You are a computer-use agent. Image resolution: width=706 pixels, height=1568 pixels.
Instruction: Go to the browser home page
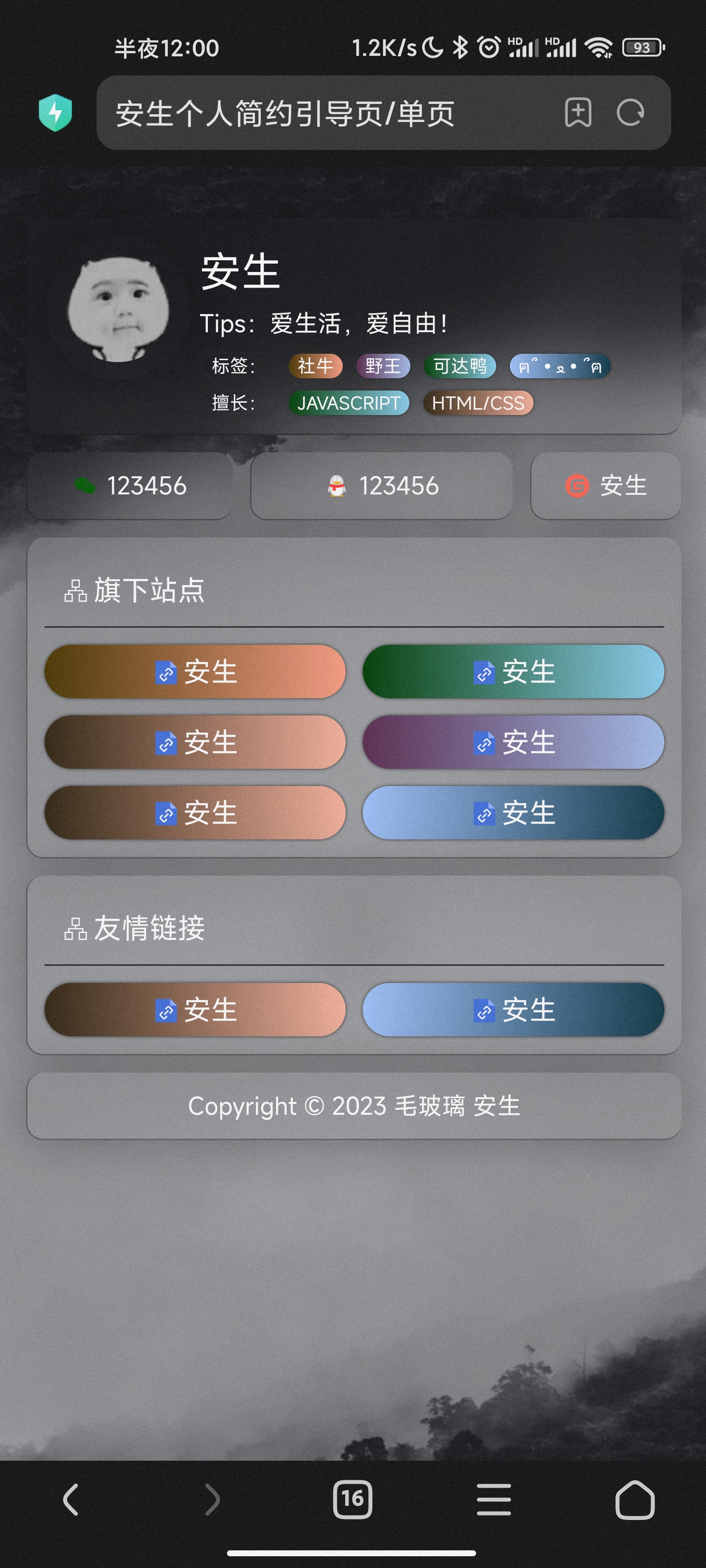tap(635, 1498)
